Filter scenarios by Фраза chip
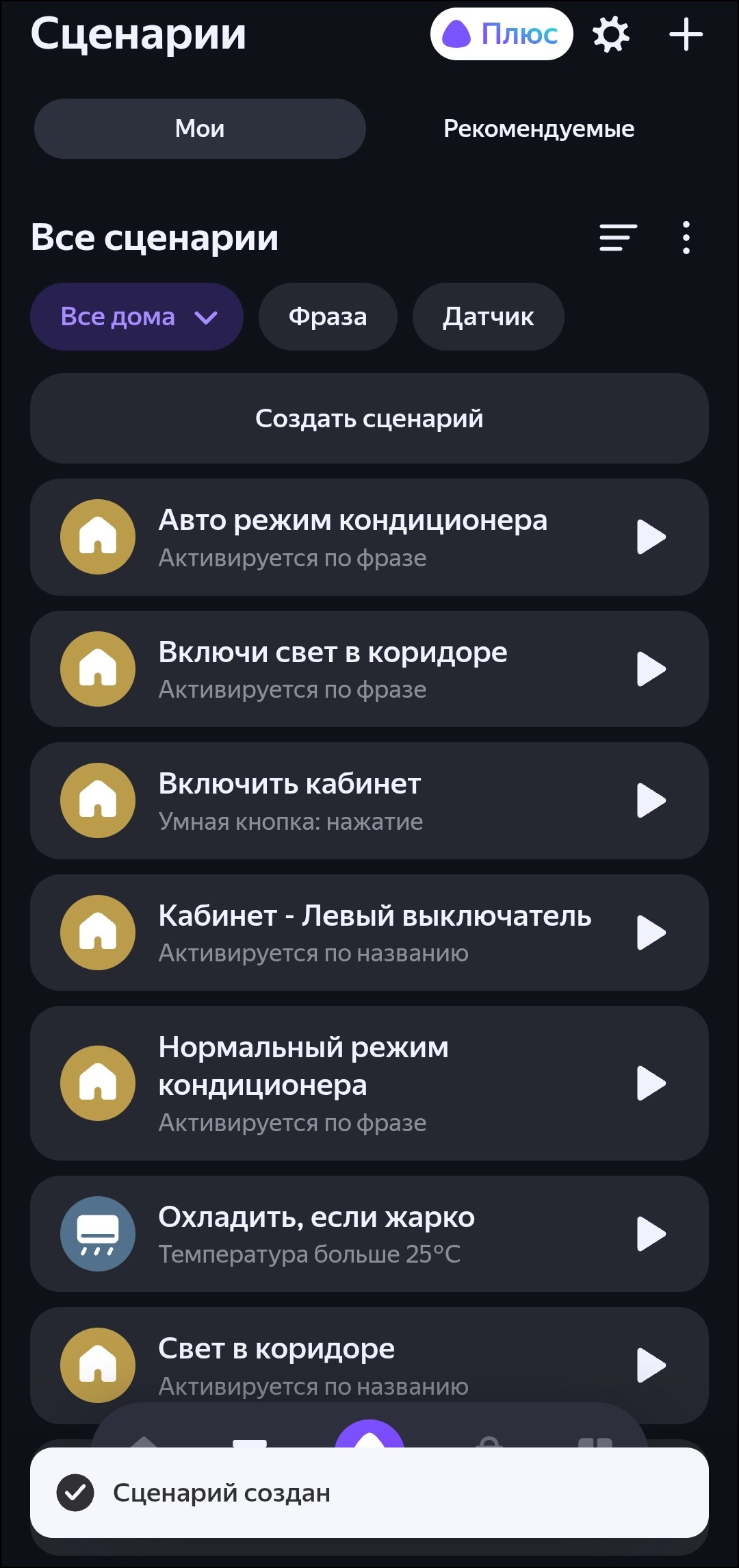The height and width of the screenshot is (1568, 739). [328, 317]
